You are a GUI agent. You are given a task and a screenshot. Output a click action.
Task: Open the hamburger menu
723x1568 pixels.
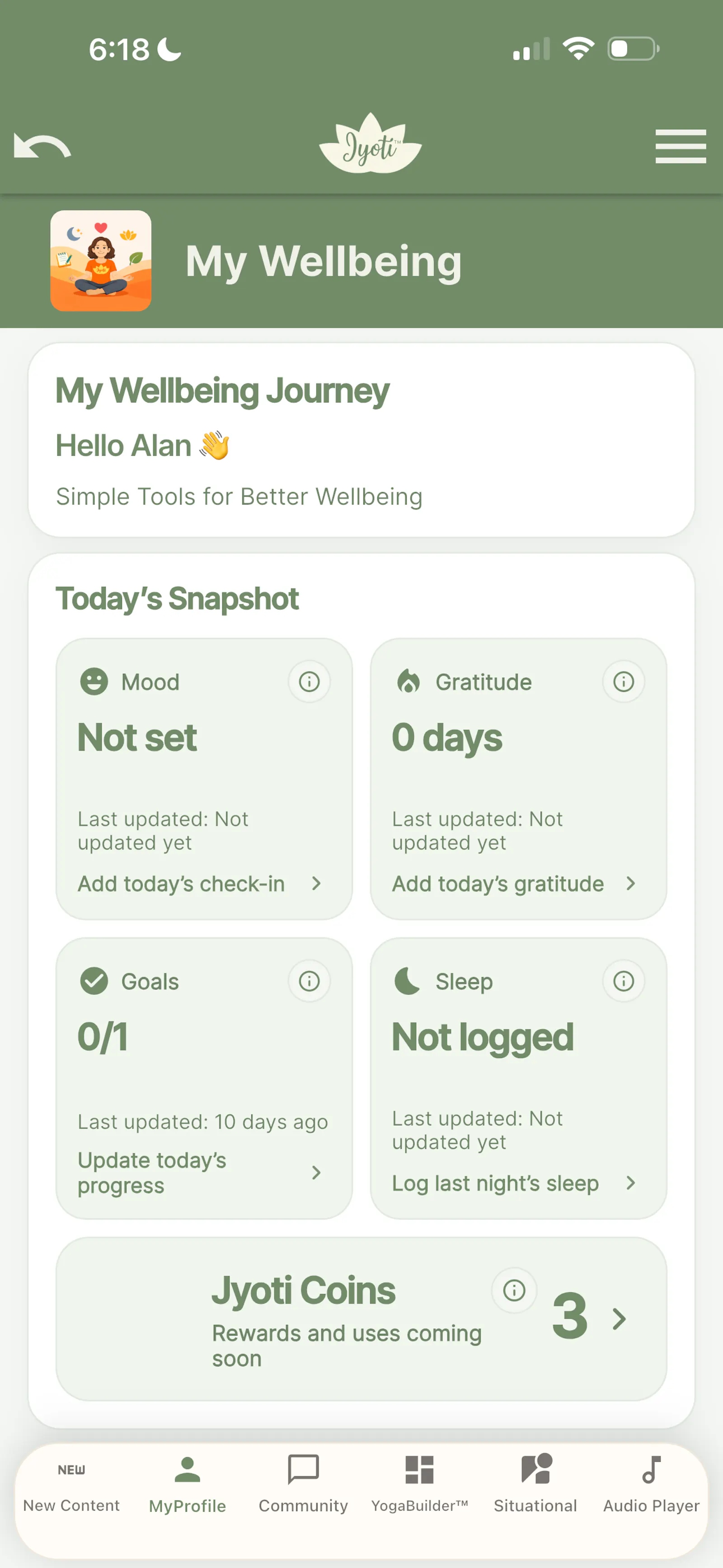coord(681,146)
